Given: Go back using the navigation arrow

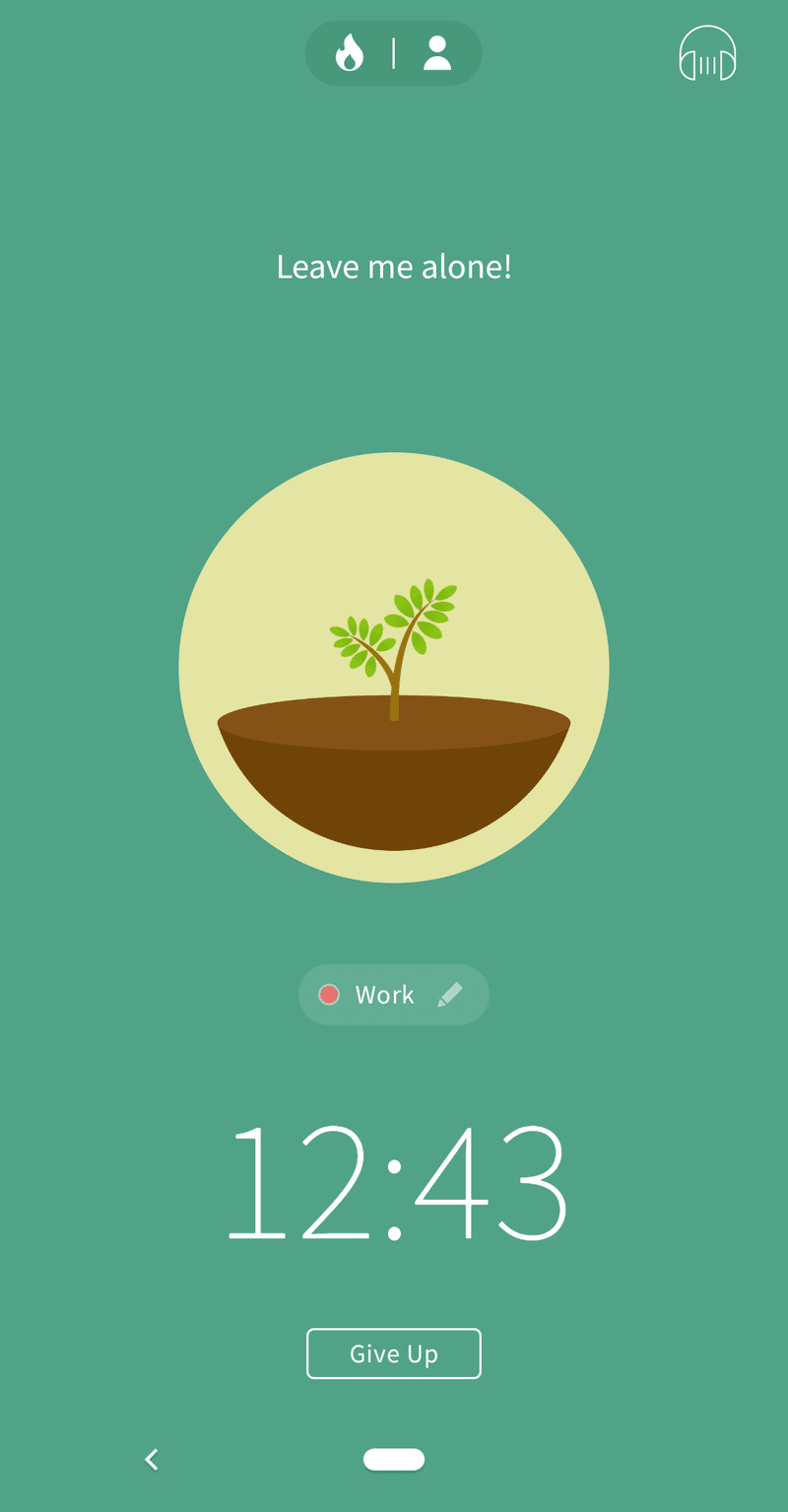Looking at the screenshot, I should point(152,1459).
